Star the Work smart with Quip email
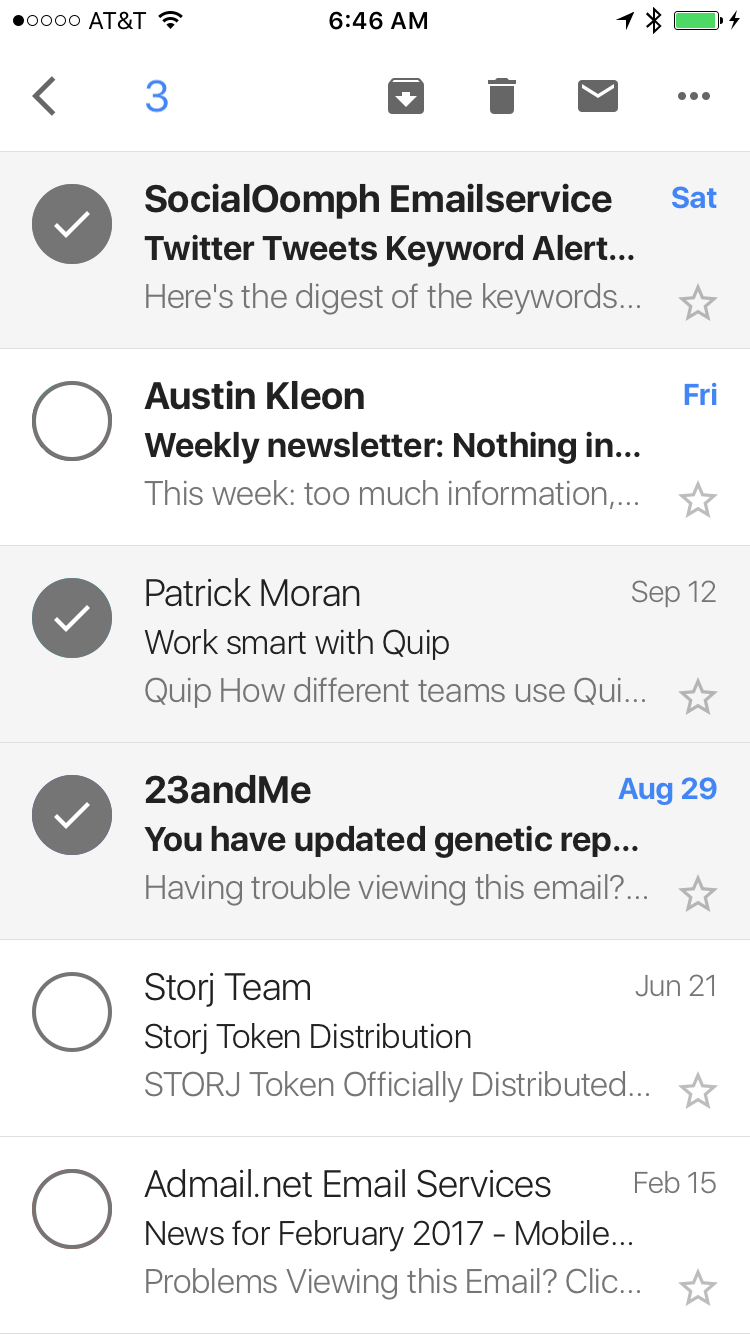The image size is (750, 1334). pyautogui.click(x=698, y=696)
